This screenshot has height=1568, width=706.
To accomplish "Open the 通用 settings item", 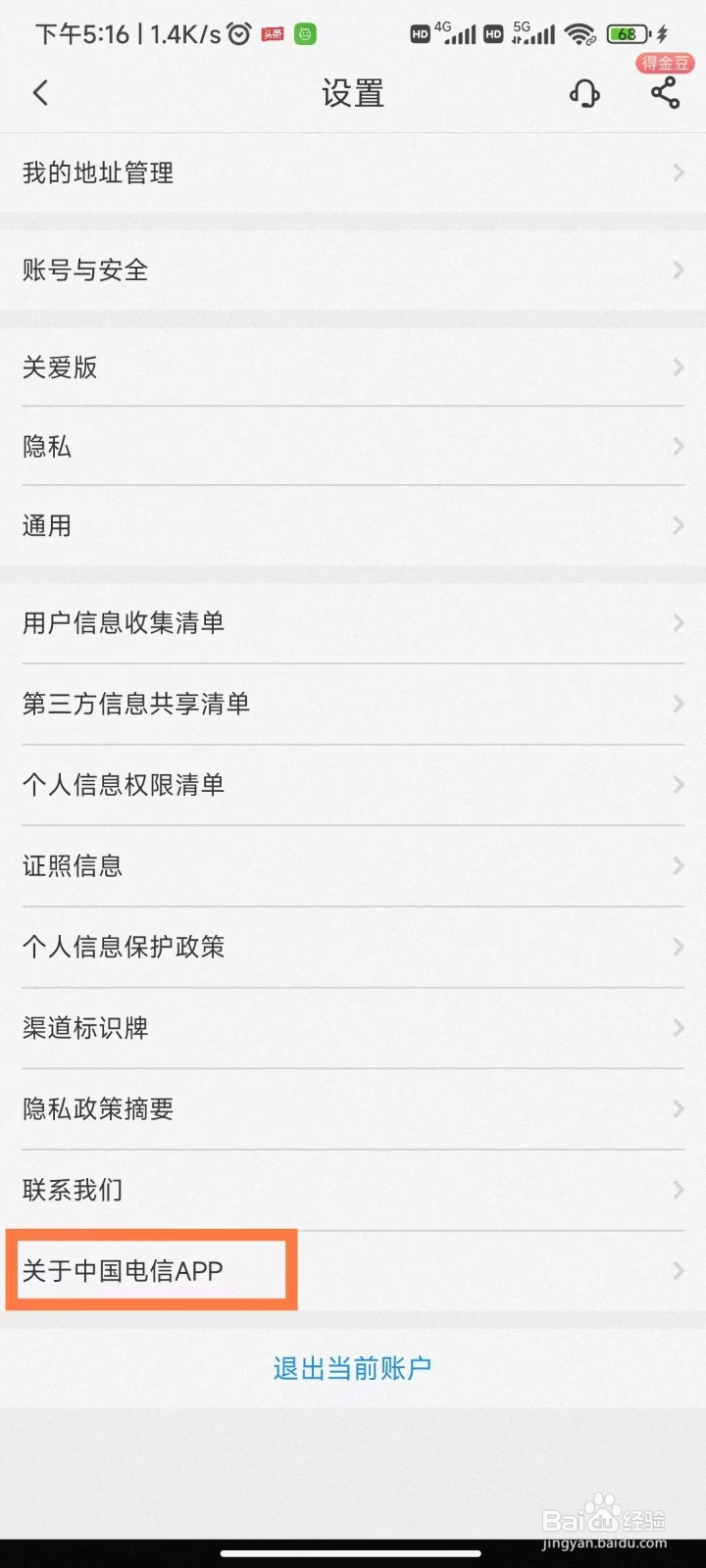I will pyautogui.click(x=353, y=525).
